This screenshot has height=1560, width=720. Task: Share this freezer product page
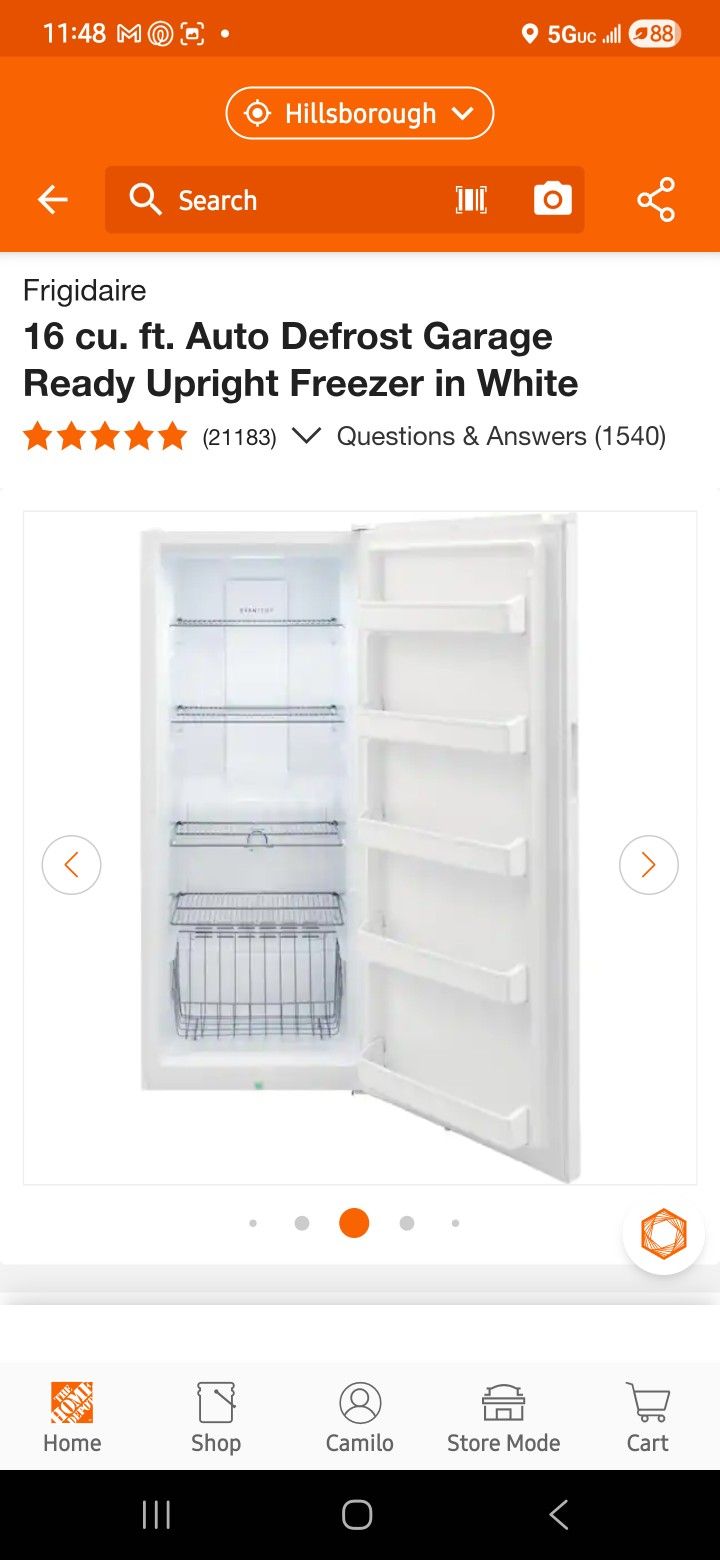pyautogui.click(x=657, y=199)
